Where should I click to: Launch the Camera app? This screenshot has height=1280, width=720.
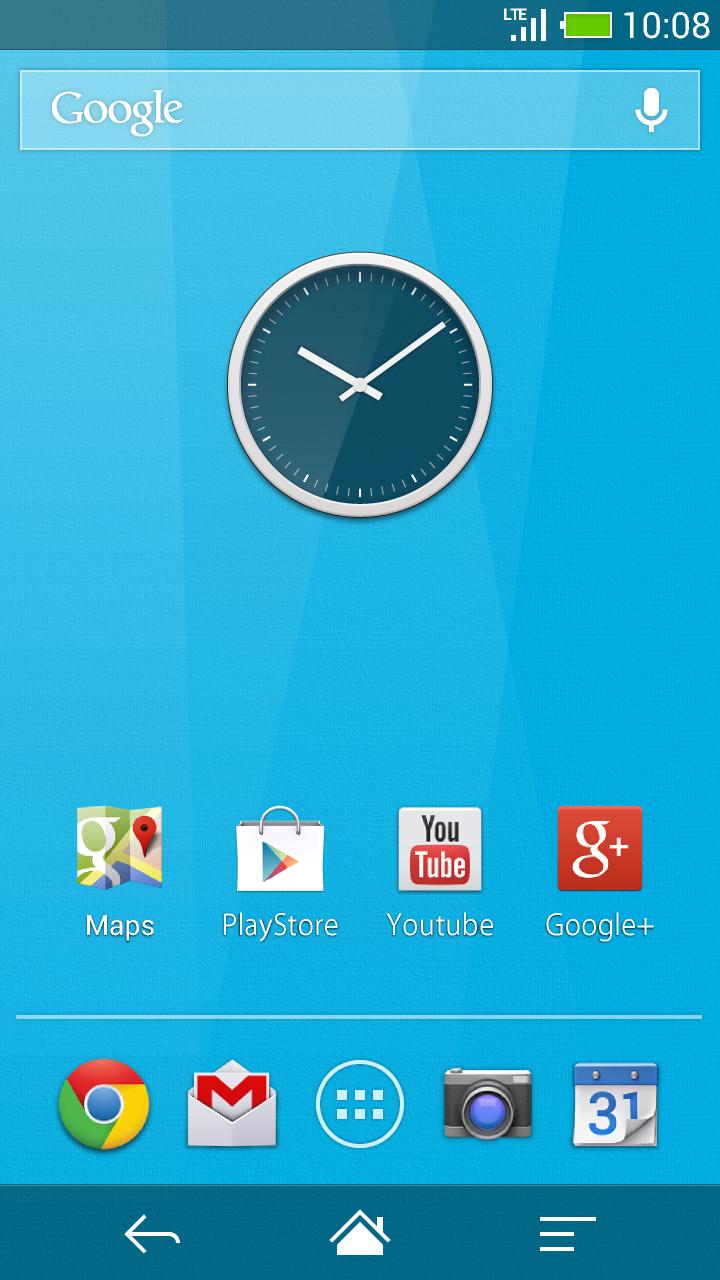[488, 1104]
